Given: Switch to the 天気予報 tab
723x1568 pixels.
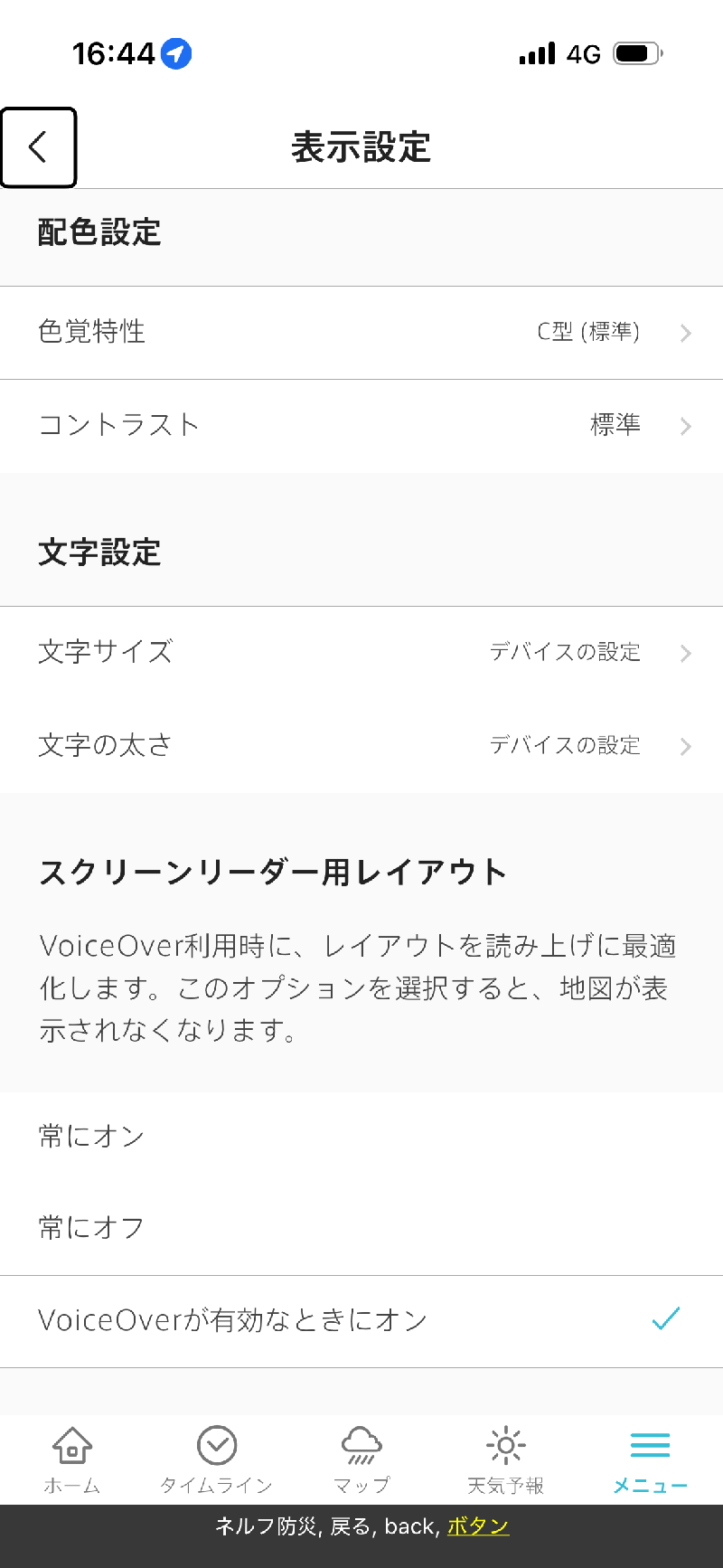Looking at the screenshot, I should tap(506, 1459).
